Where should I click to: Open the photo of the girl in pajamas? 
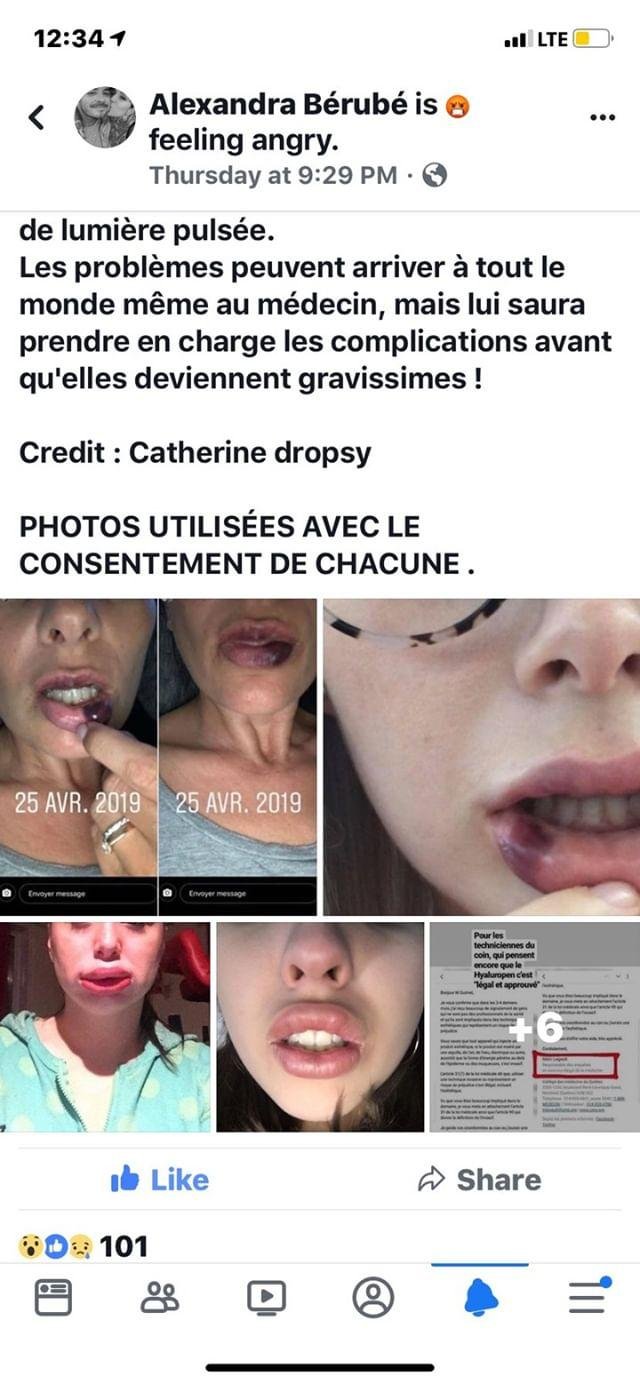(105, 1026)
